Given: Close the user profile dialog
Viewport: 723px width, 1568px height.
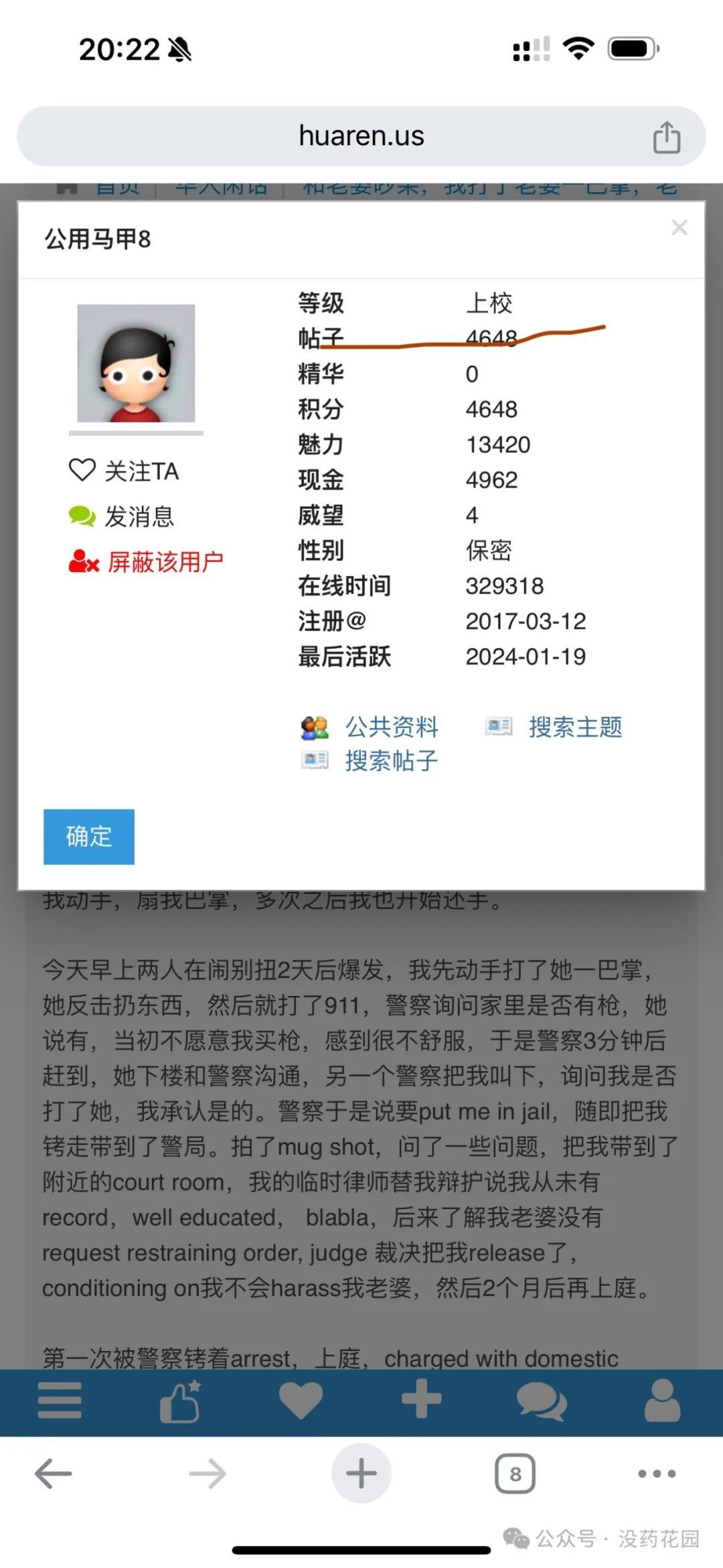Looking at the screenshot, I should 679,228.
